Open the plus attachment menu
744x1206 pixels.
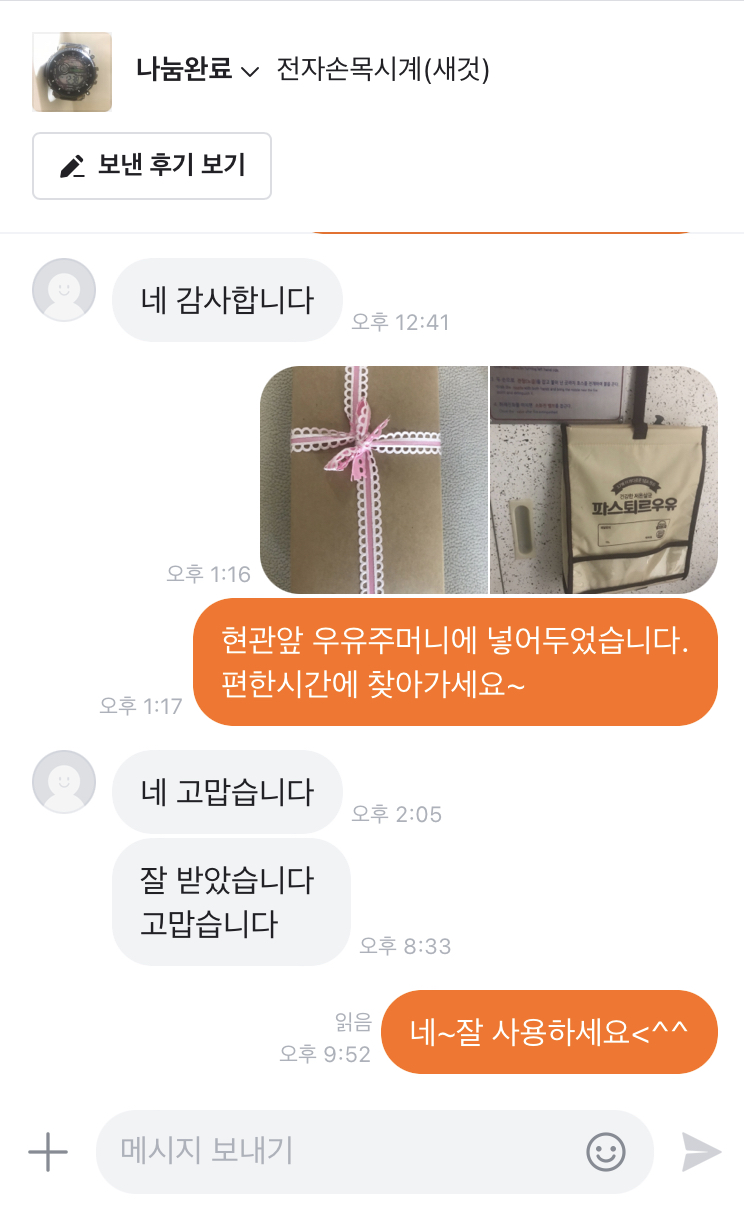(48, 1152)
